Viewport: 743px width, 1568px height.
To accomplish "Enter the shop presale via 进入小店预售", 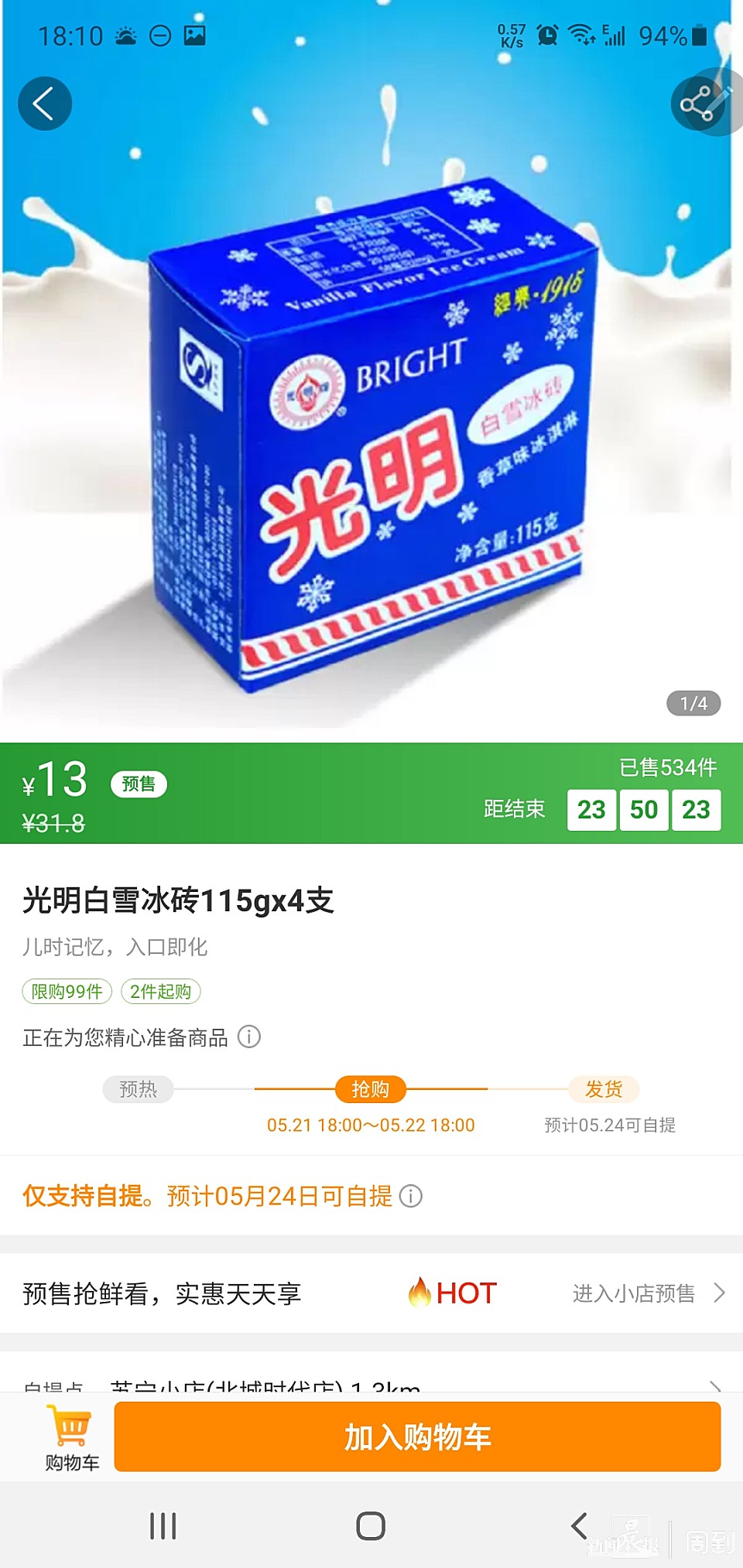I will click(649, 1293).
